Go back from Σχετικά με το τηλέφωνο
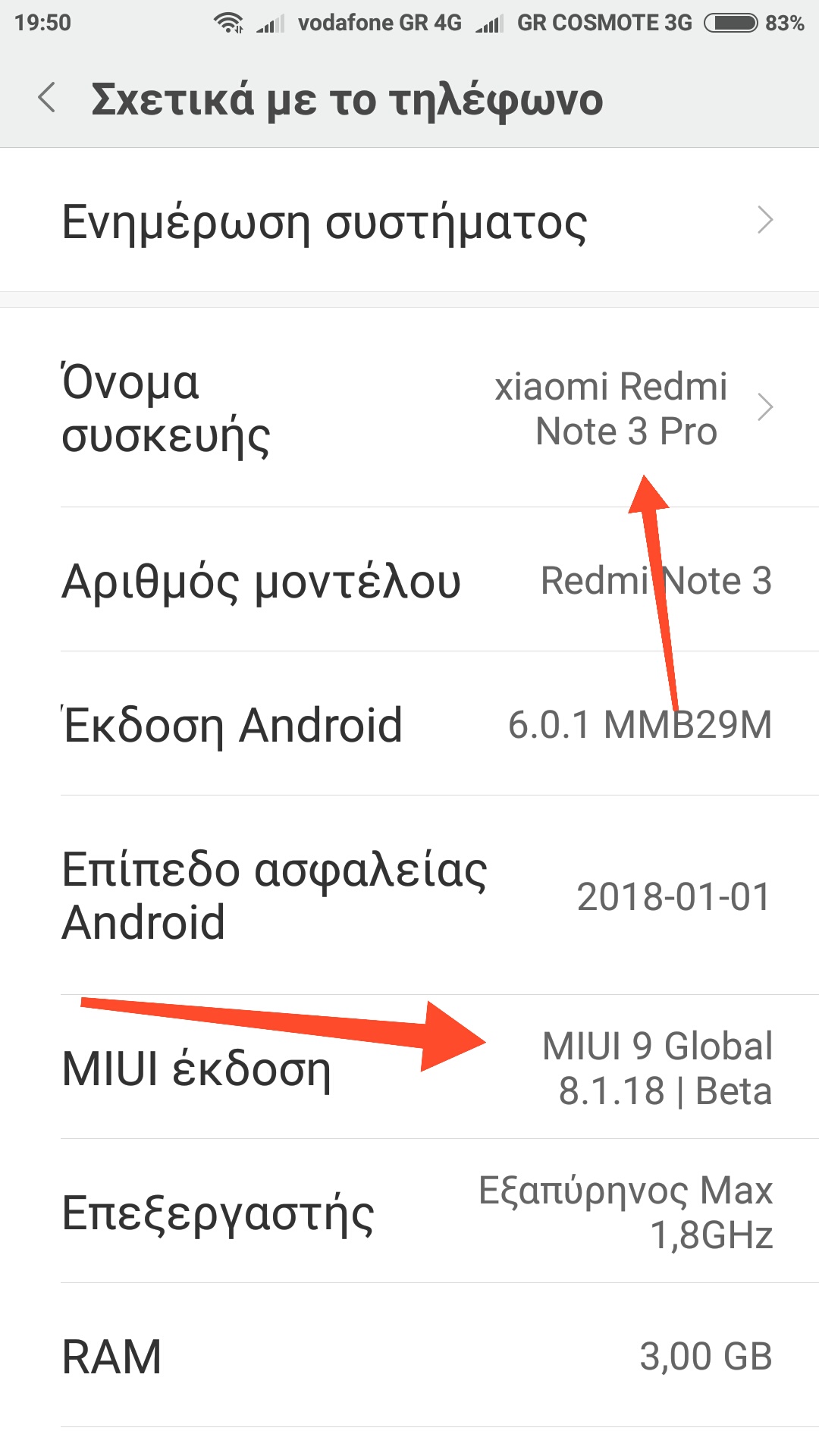This screenshot has width=819, height=1456. point(47,99)
